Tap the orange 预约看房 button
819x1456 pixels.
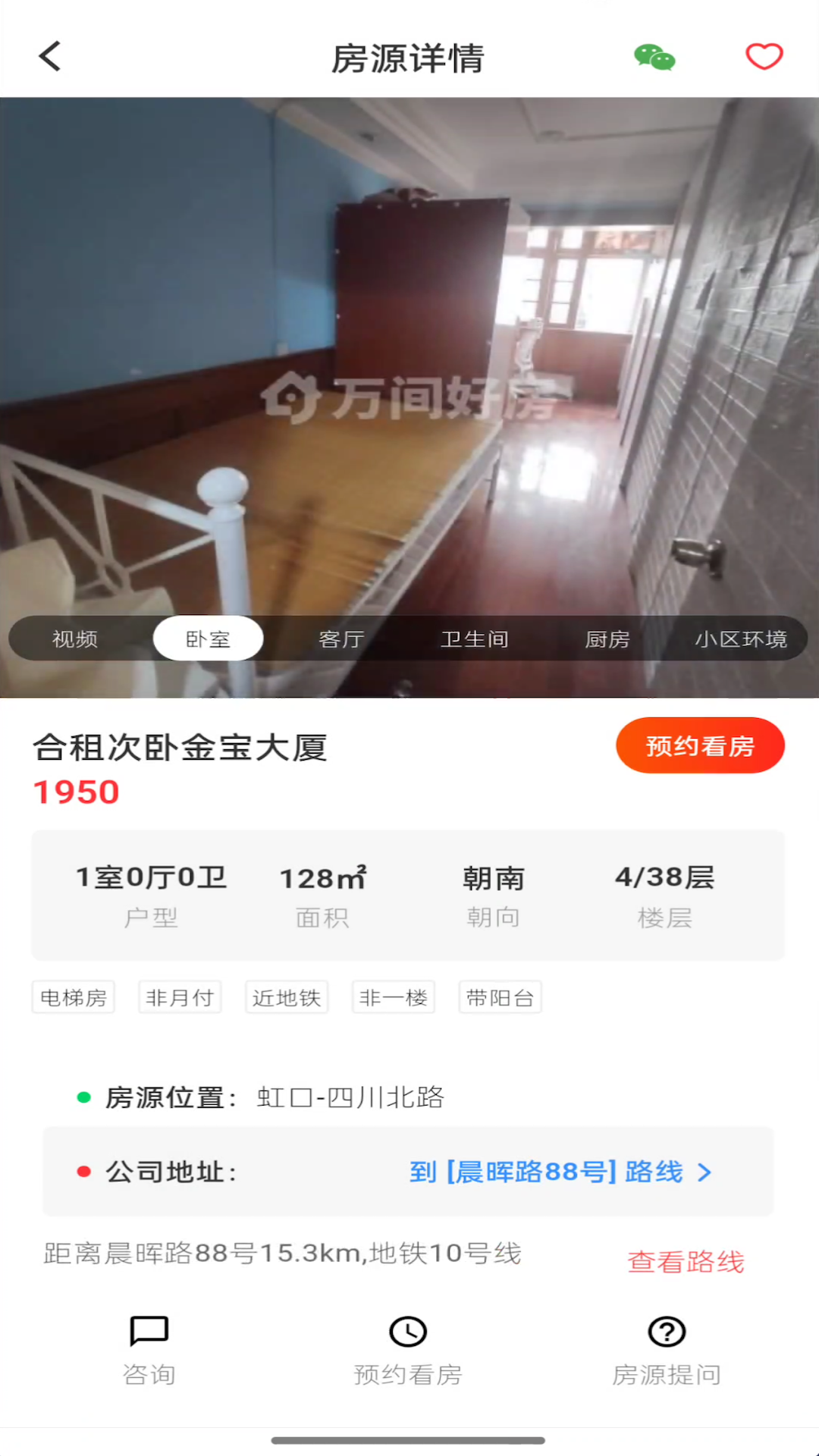[700, 746]
